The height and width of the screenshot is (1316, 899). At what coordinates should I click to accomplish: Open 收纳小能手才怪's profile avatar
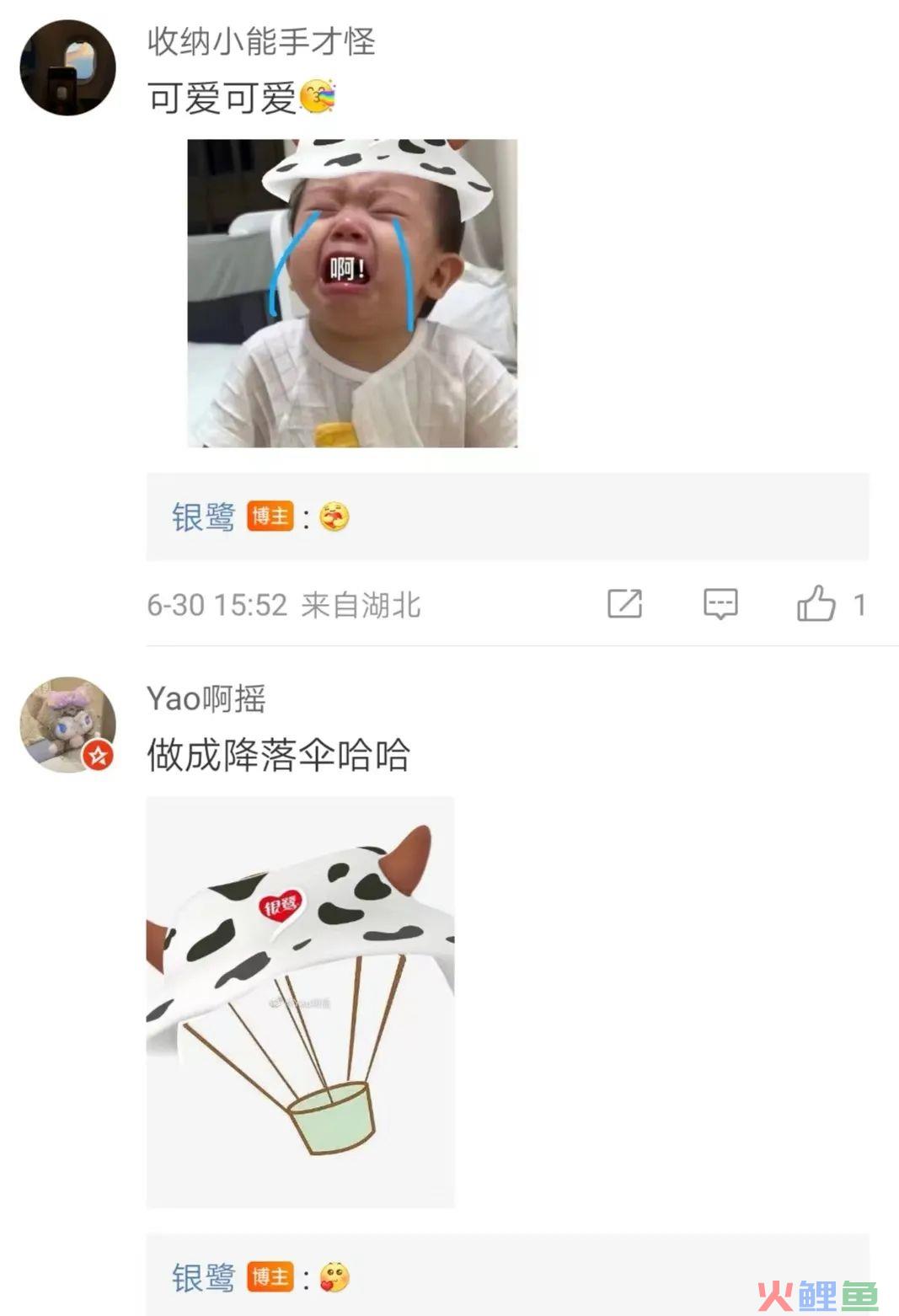click(67, 67)
